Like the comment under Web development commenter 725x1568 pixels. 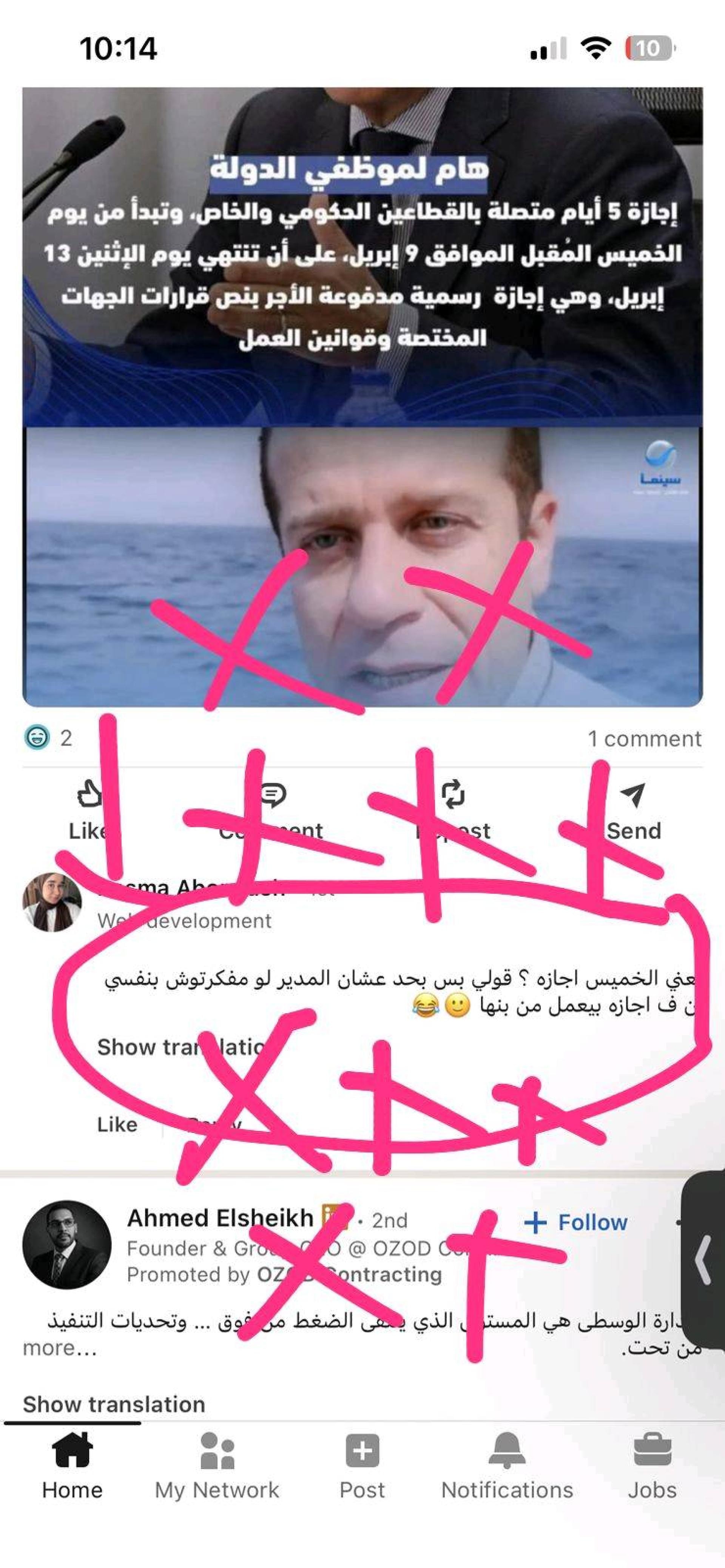coord(117,1124)
